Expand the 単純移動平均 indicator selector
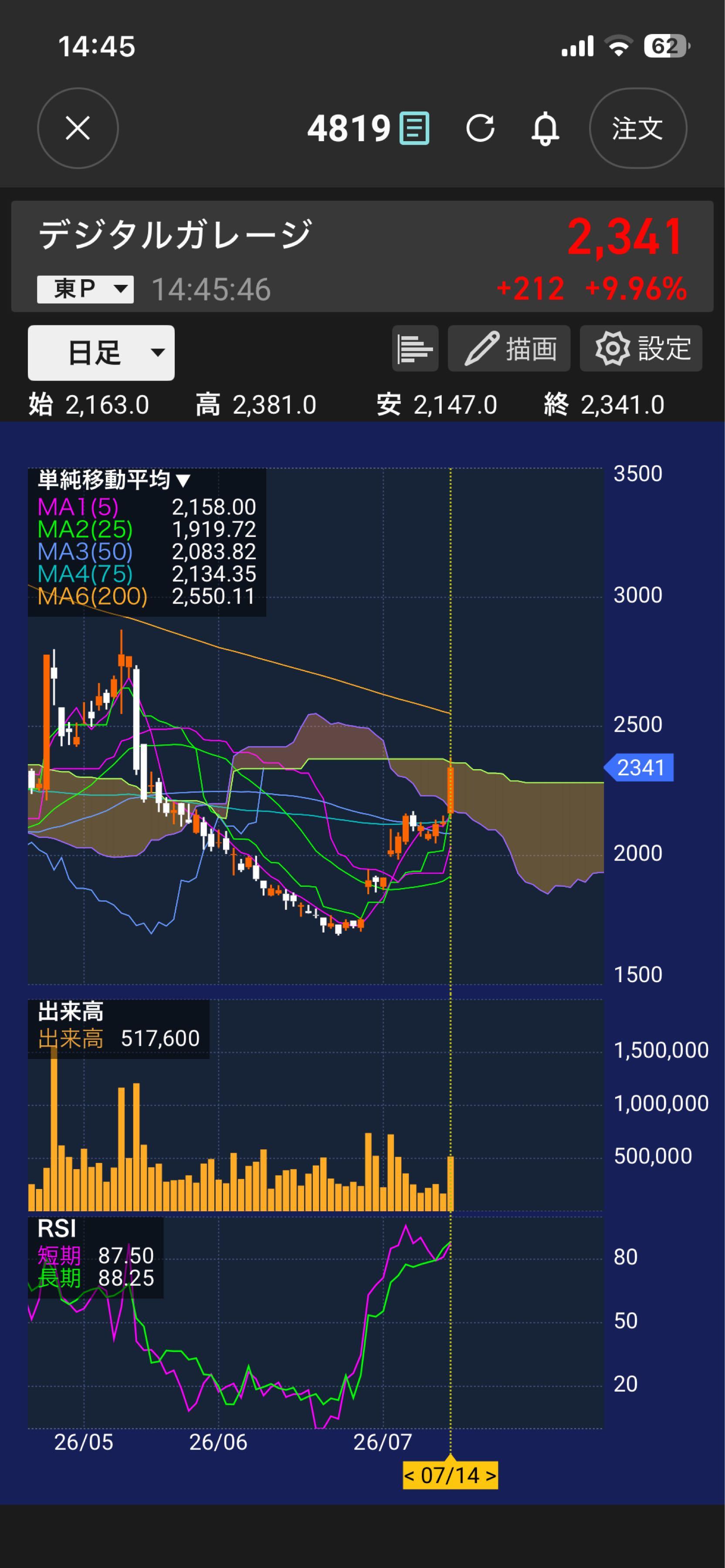This screenshot has height=1568, width=725. point(115,480)
